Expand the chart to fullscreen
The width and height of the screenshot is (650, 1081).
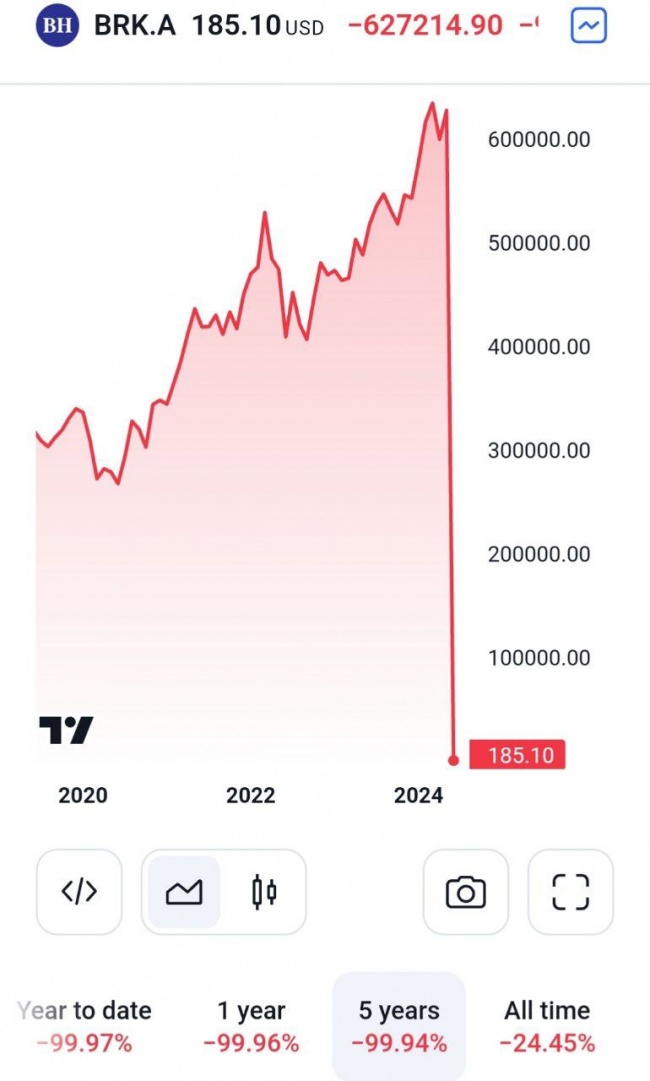coord(571,891)
